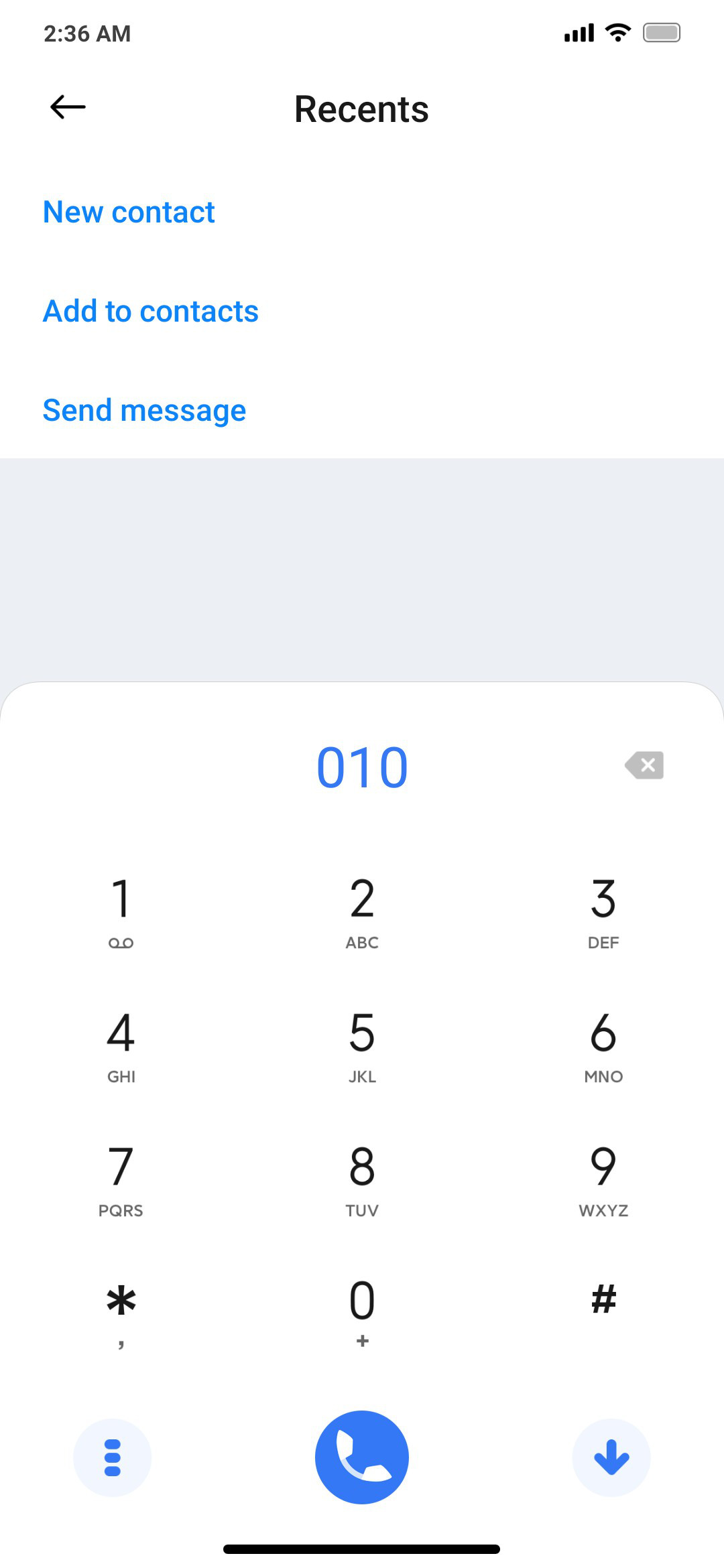724x1568 pixels.
Task: Enter digit 0 on keypad
Action: tap(362, 1313)
